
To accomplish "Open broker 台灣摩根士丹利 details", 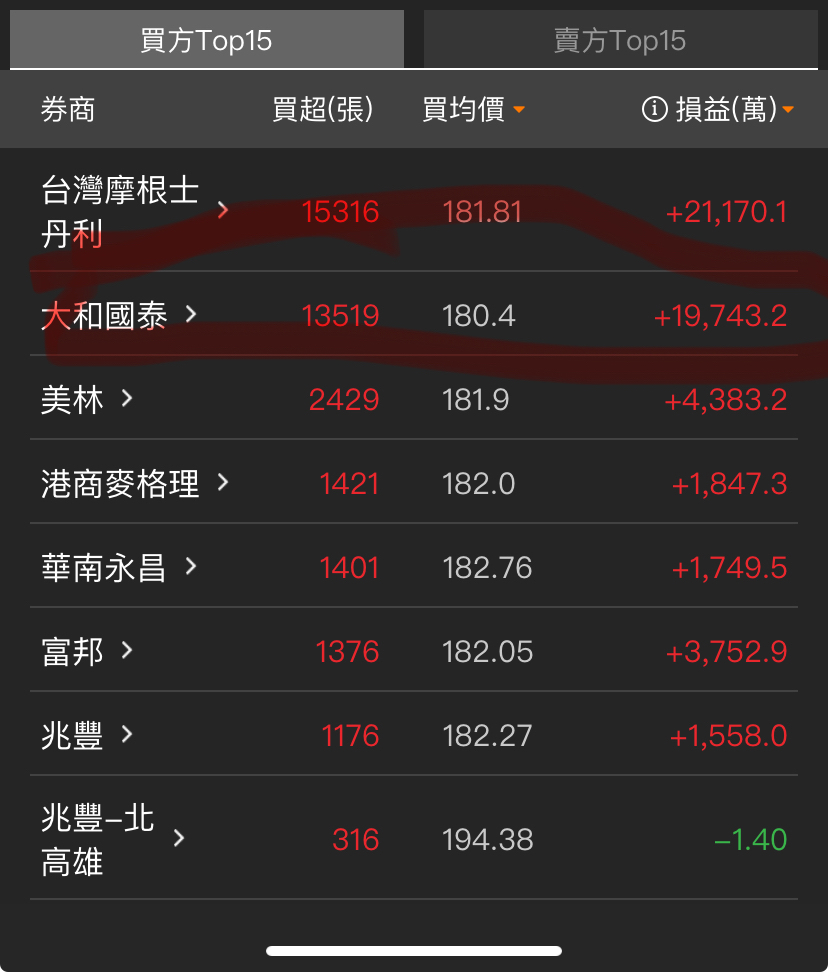I will click(414, 211).
